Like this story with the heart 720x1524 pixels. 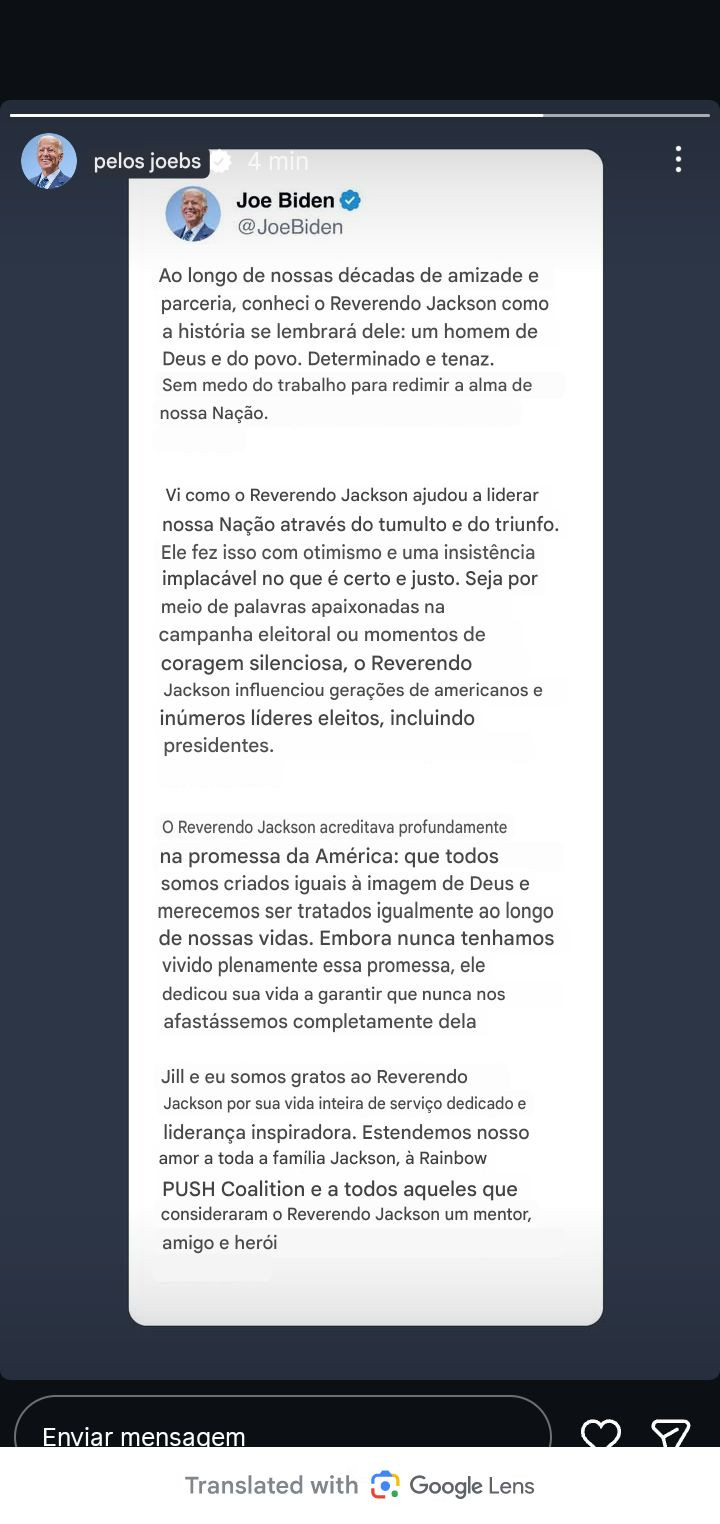(601, 1433)
